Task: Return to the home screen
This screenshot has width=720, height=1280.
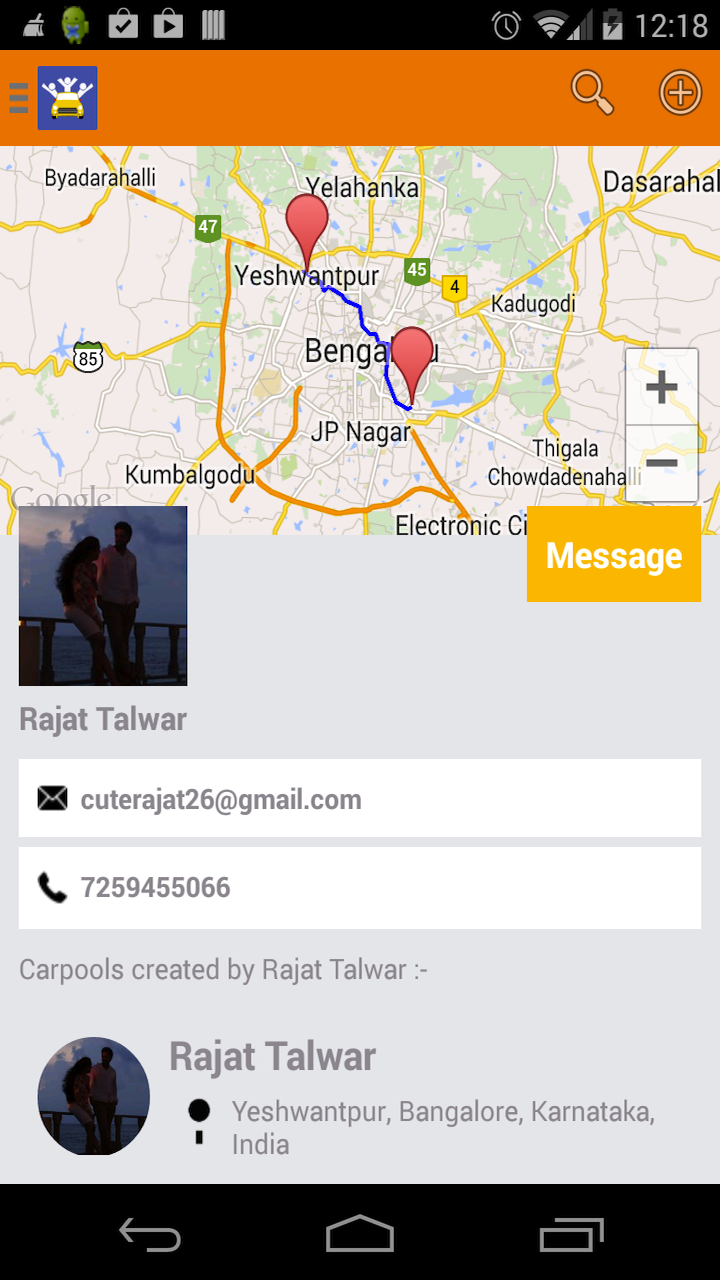Action: 360,1233
